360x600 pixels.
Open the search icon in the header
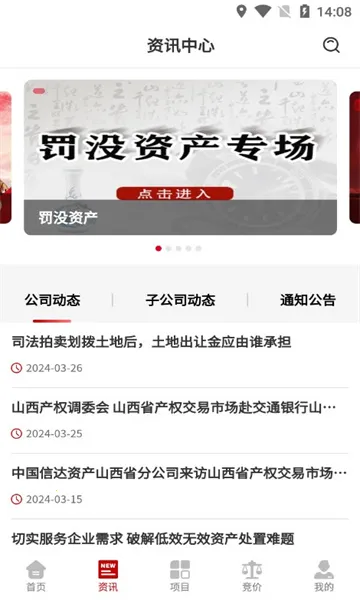click(331, 45)
